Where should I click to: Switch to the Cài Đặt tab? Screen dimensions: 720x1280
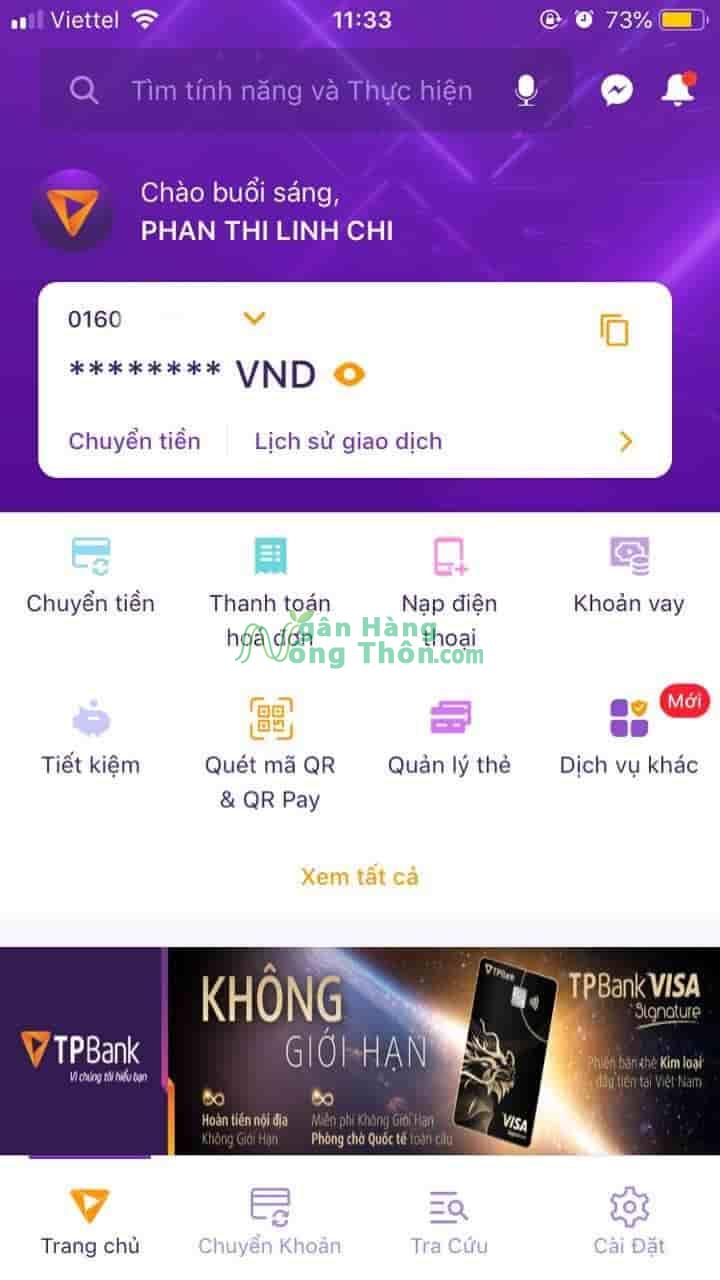pyautogui.click(x=629, y=1220)
